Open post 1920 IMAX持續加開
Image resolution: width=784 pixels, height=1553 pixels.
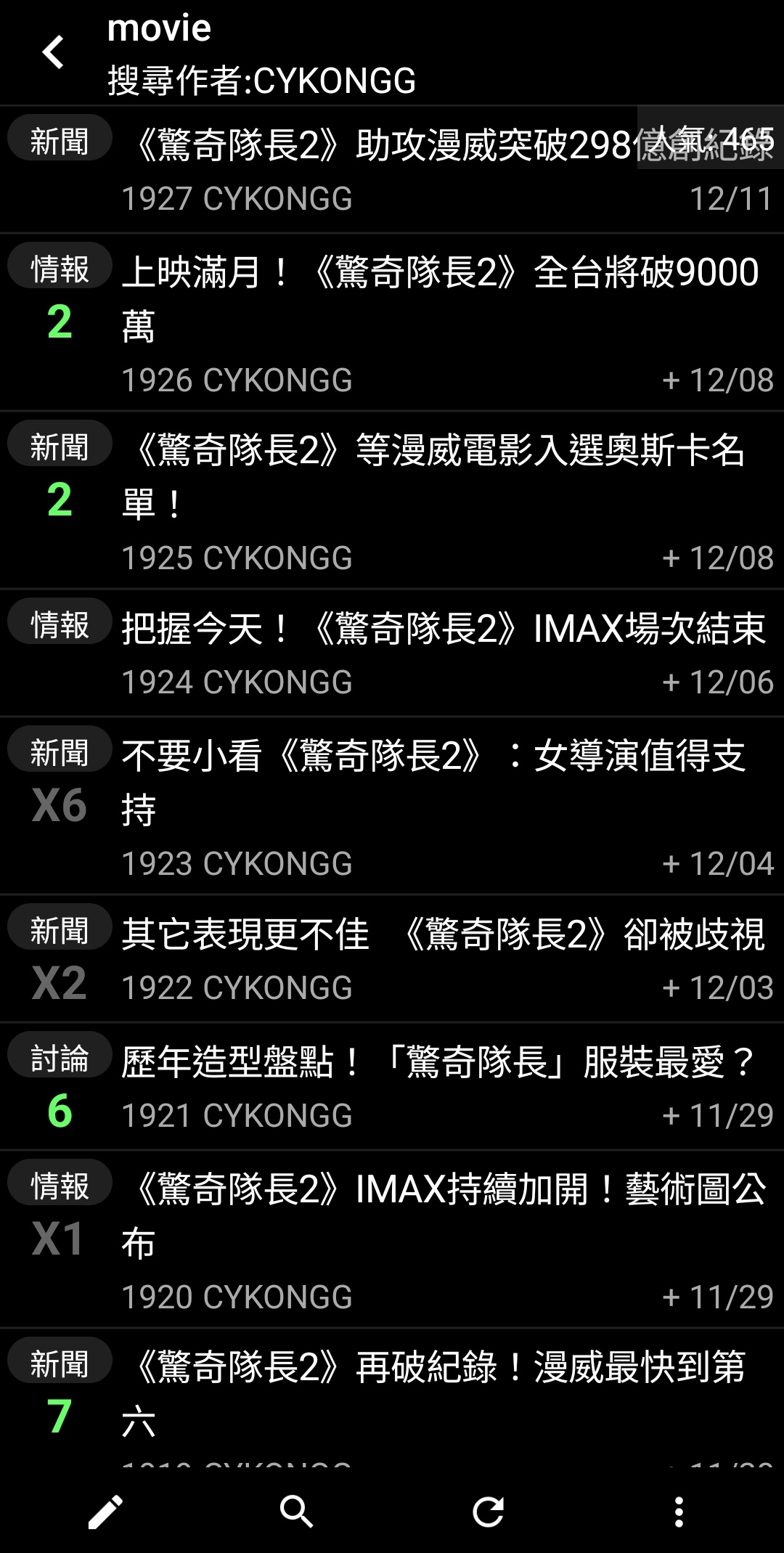click(392, 1239)
